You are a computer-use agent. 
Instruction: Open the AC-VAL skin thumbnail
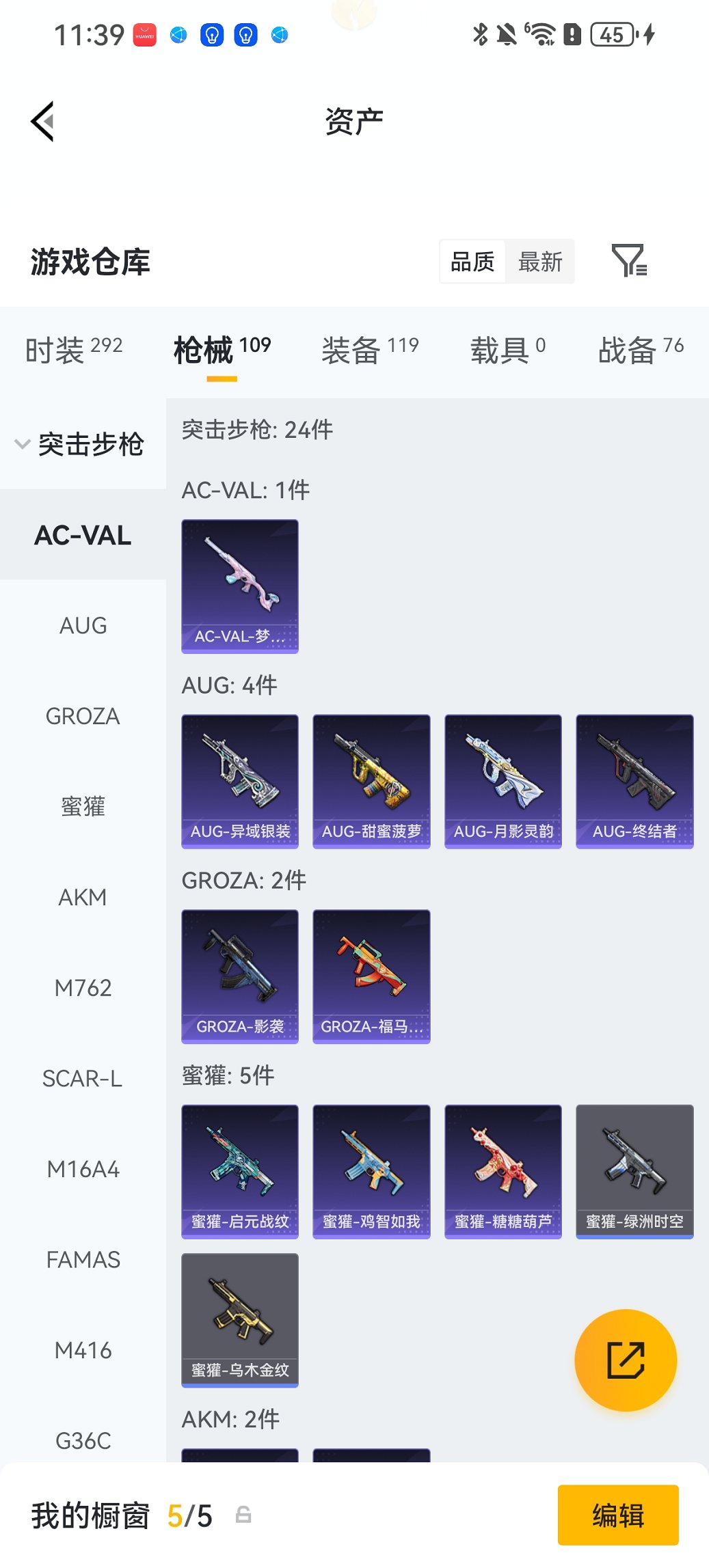click(239, 585)
